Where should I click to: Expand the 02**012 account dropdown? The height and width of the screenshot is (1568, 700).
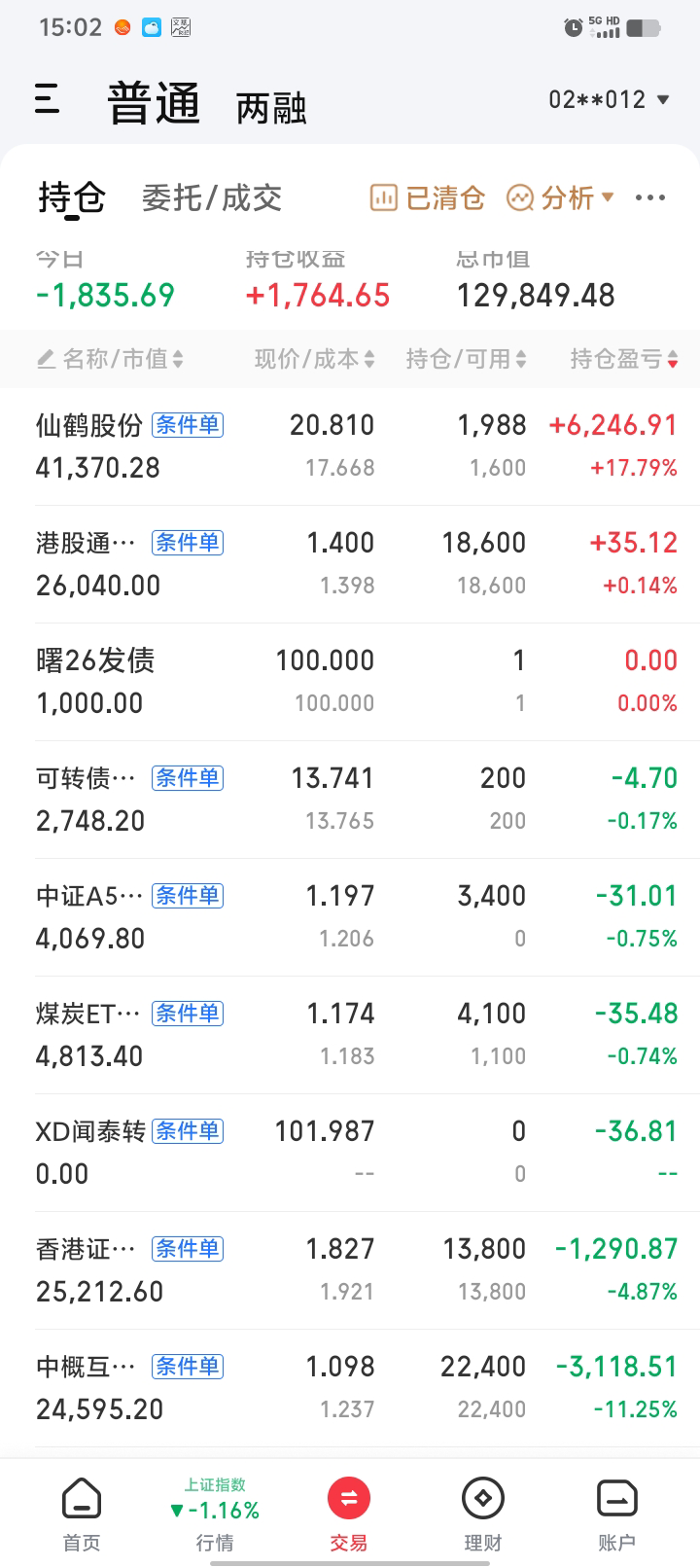610,99
